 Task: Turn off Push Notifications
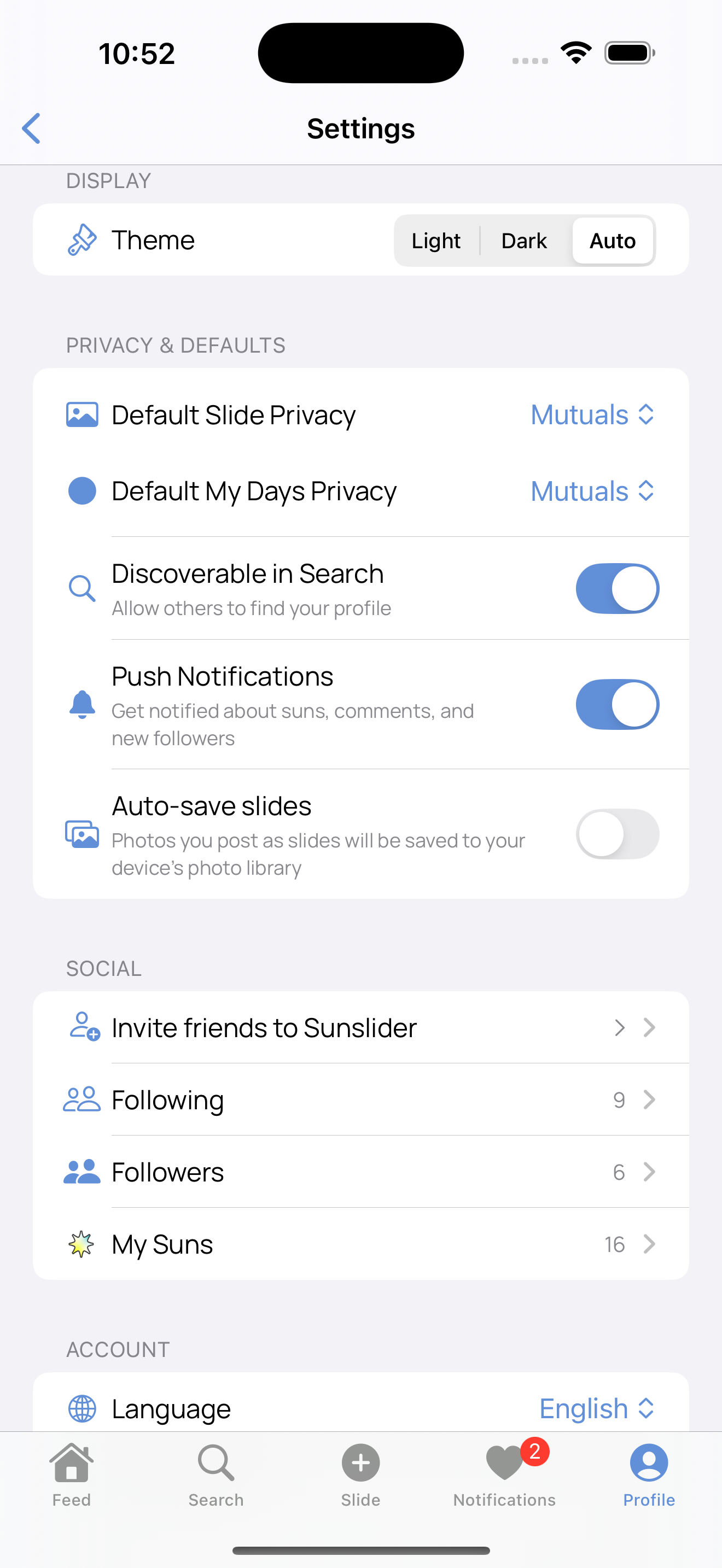616,704
